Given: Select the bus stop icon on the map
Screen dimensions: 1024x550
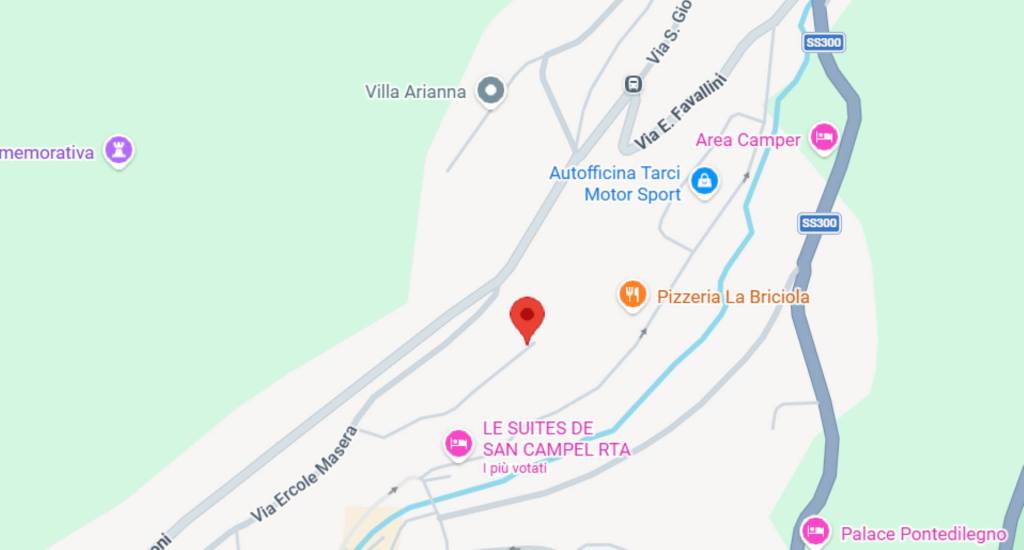Looking at the screenshot, I should [x=633, y=84].
